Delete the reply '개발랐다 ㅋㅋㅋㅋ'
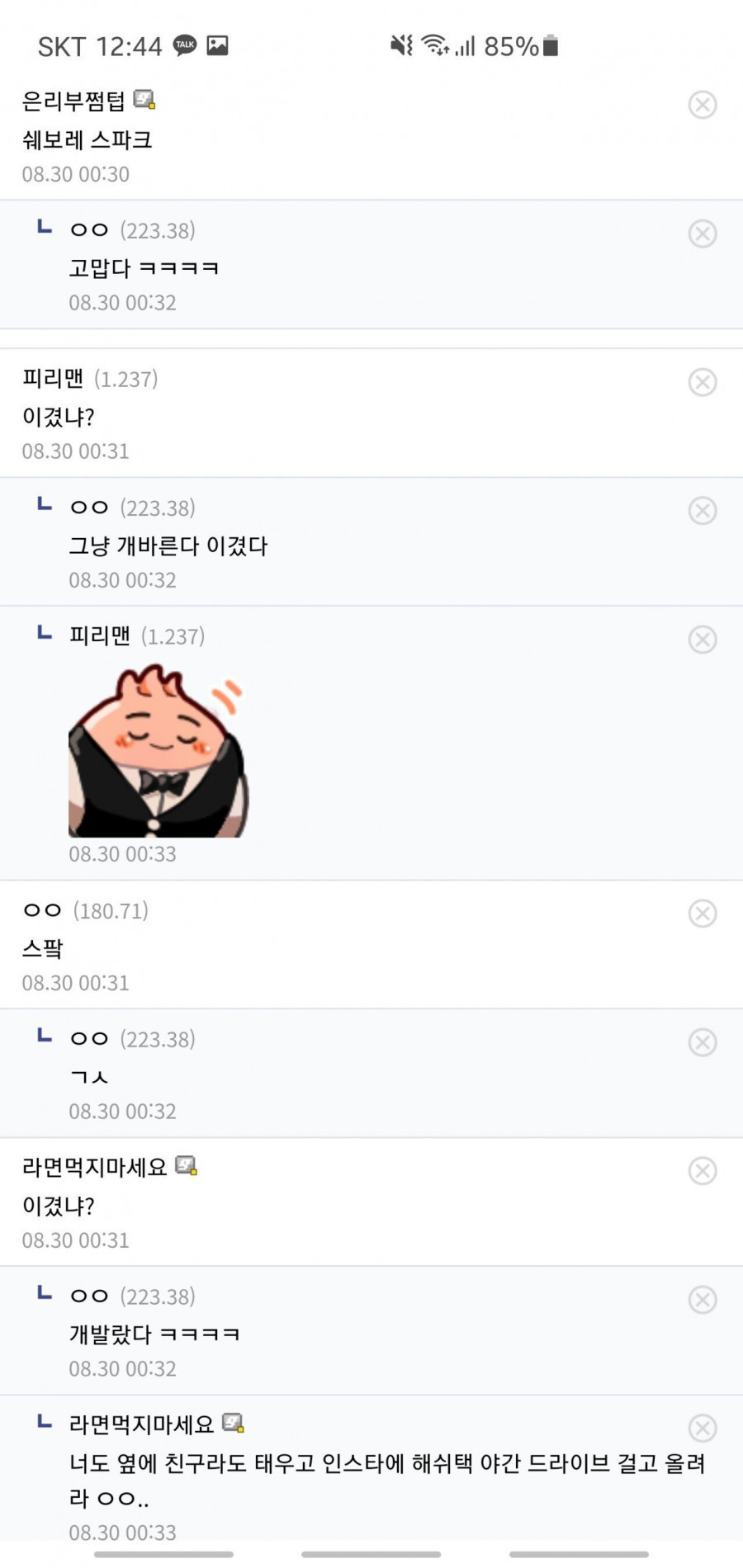This screenshot has height=1568, width=743. pos(702,1300)
